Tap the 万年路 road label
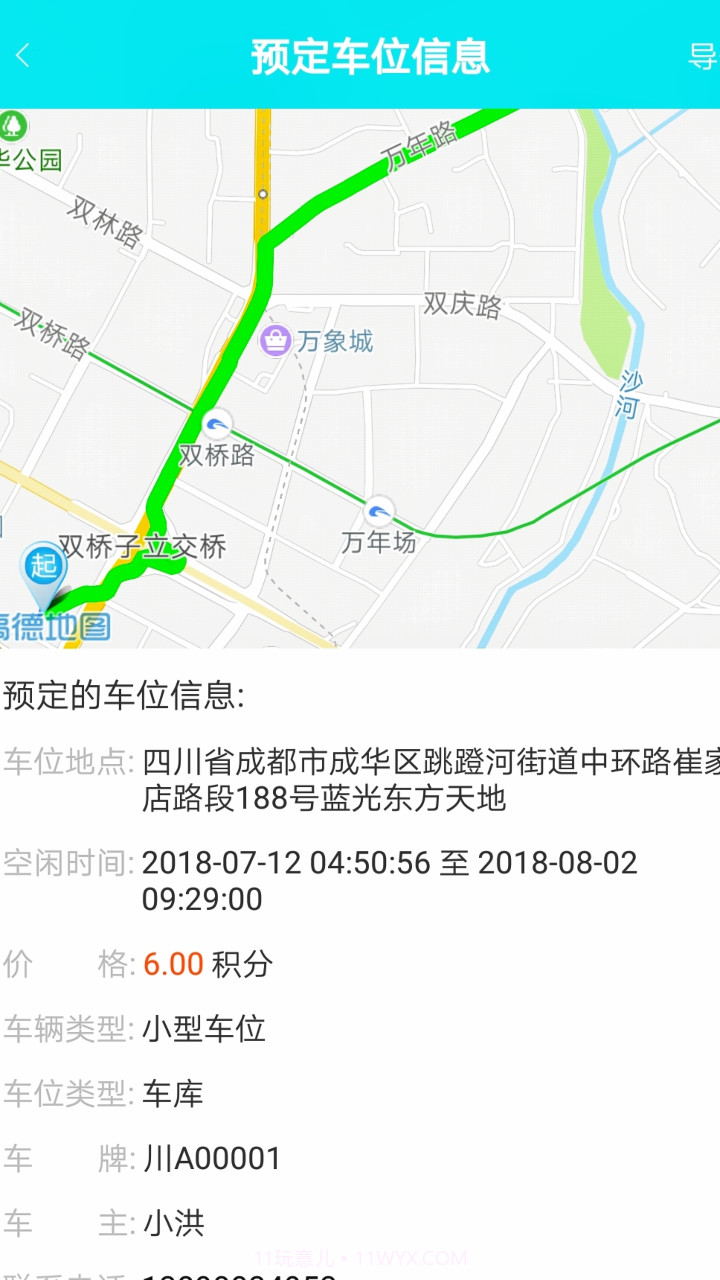The height and width of the screenshot is (1280, 720). tap(420, 145)
